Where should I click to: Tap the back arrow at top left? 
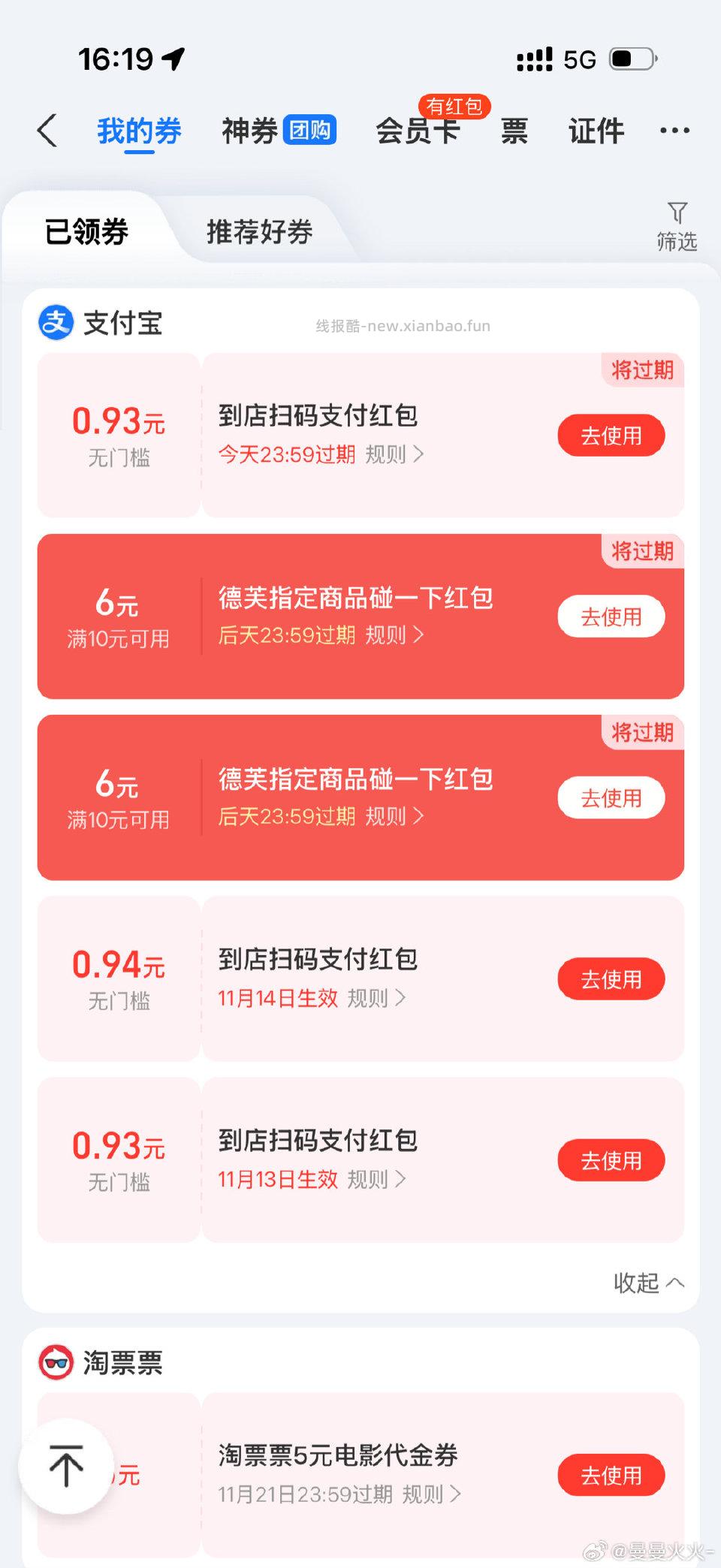click(x=47, y=129)
